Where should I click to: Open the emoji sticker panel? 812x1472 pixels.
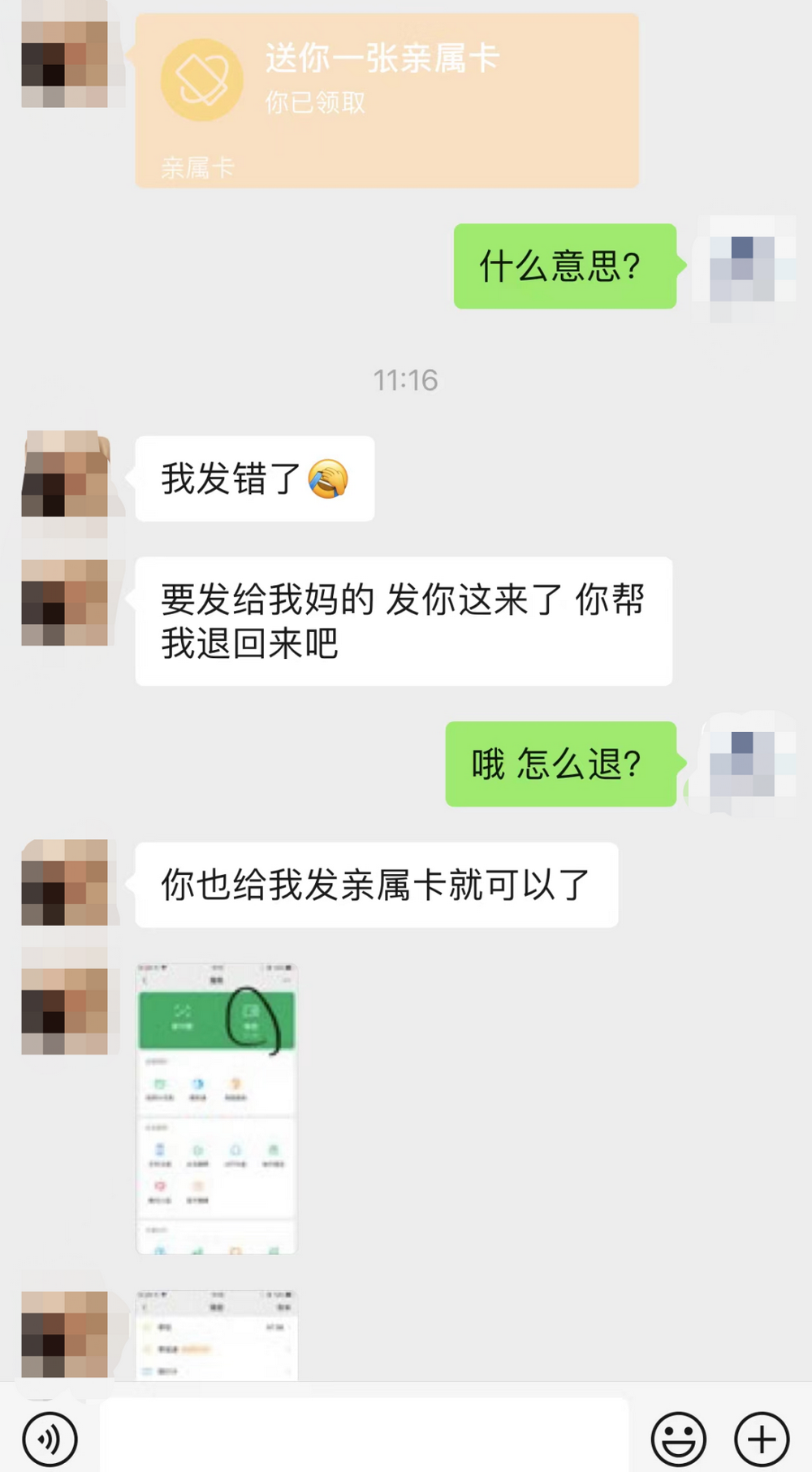[678, 1440]
